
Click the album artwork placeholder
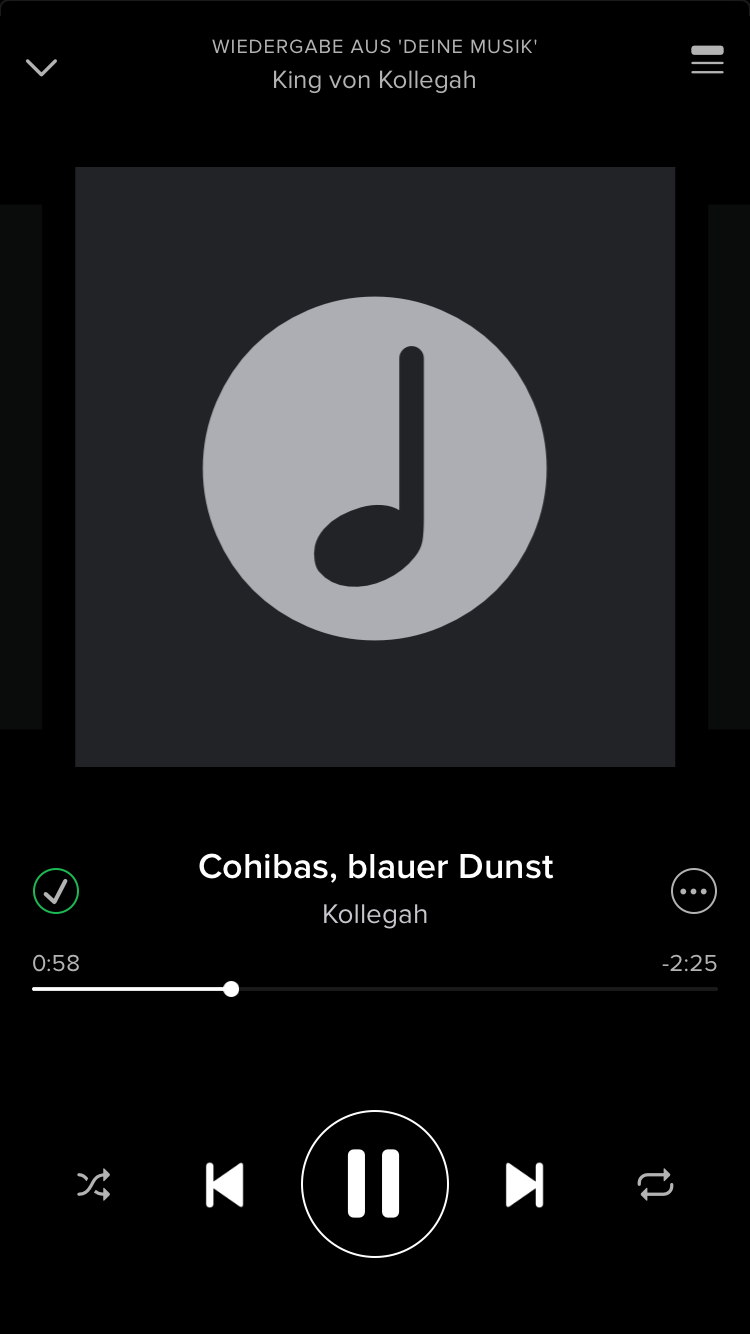pos(375,466)
